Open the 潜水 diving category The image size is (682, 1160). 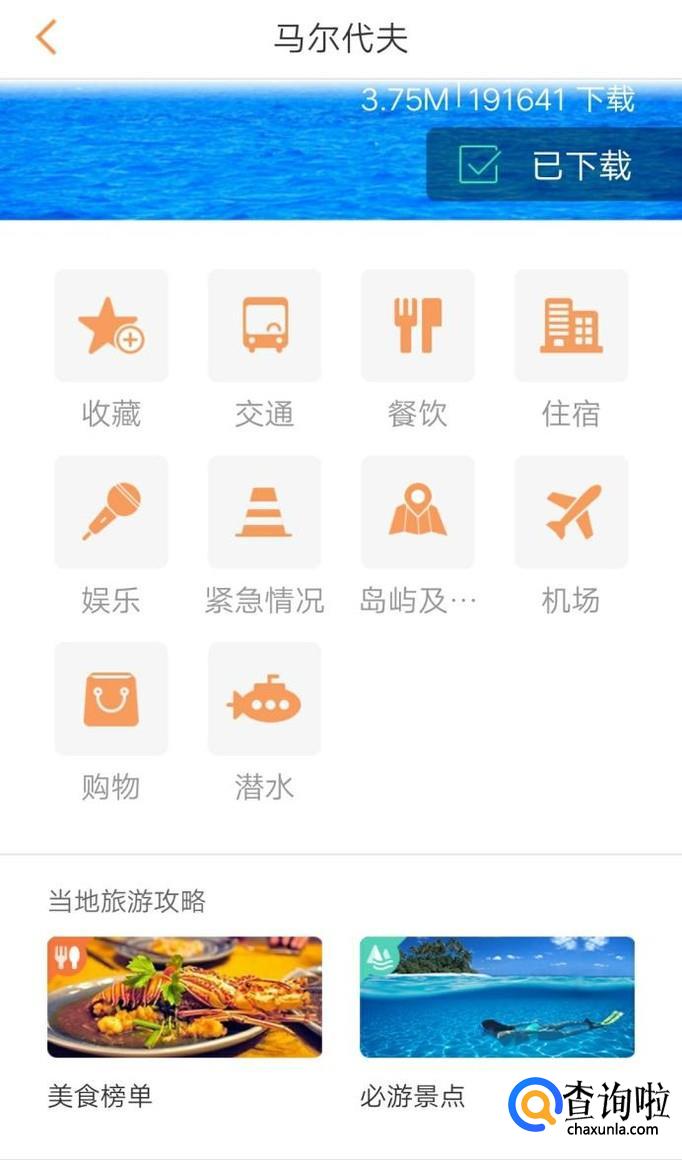pyautogui.click(x=264, y=699)
